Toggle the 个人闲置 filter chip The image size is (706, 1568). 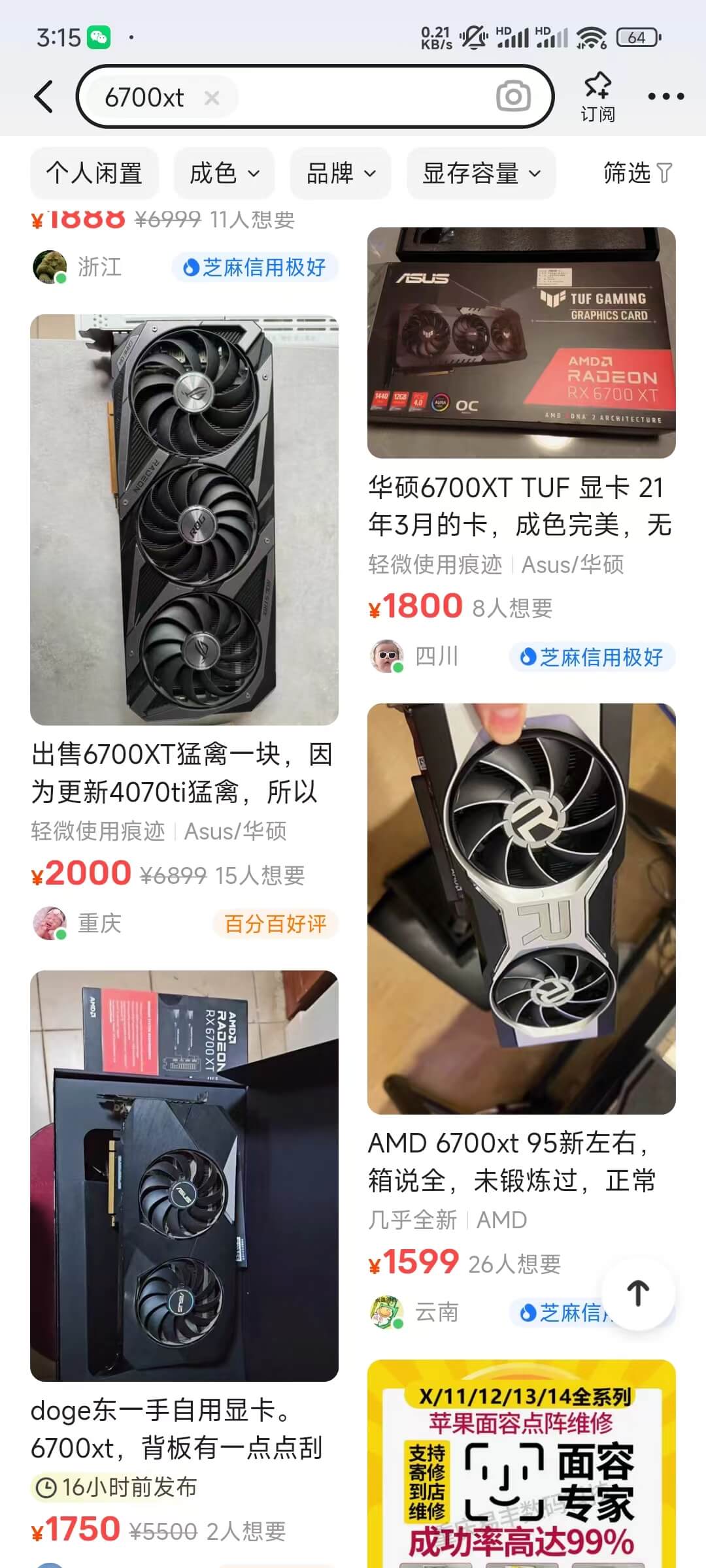94,173
